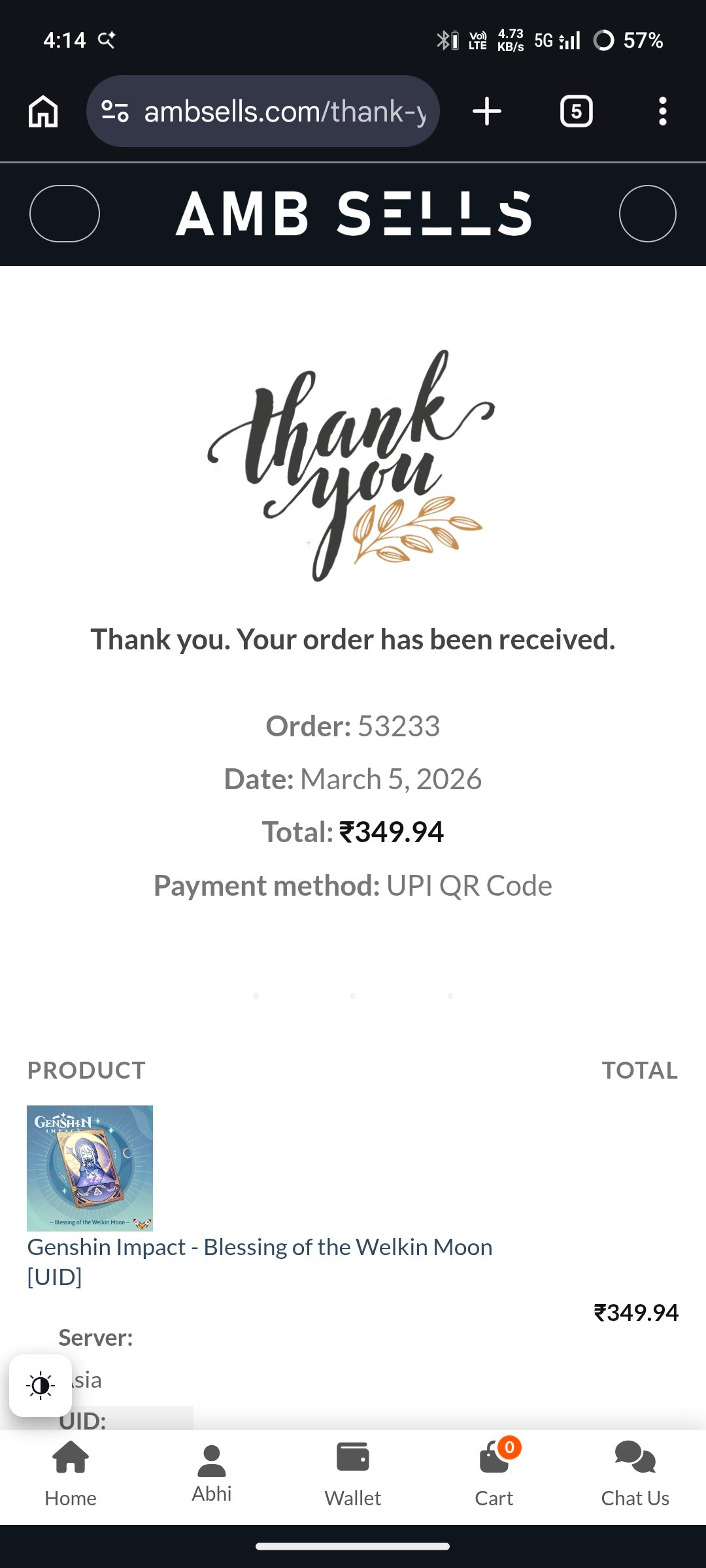Open the browser overflow menu

point(662,111)
